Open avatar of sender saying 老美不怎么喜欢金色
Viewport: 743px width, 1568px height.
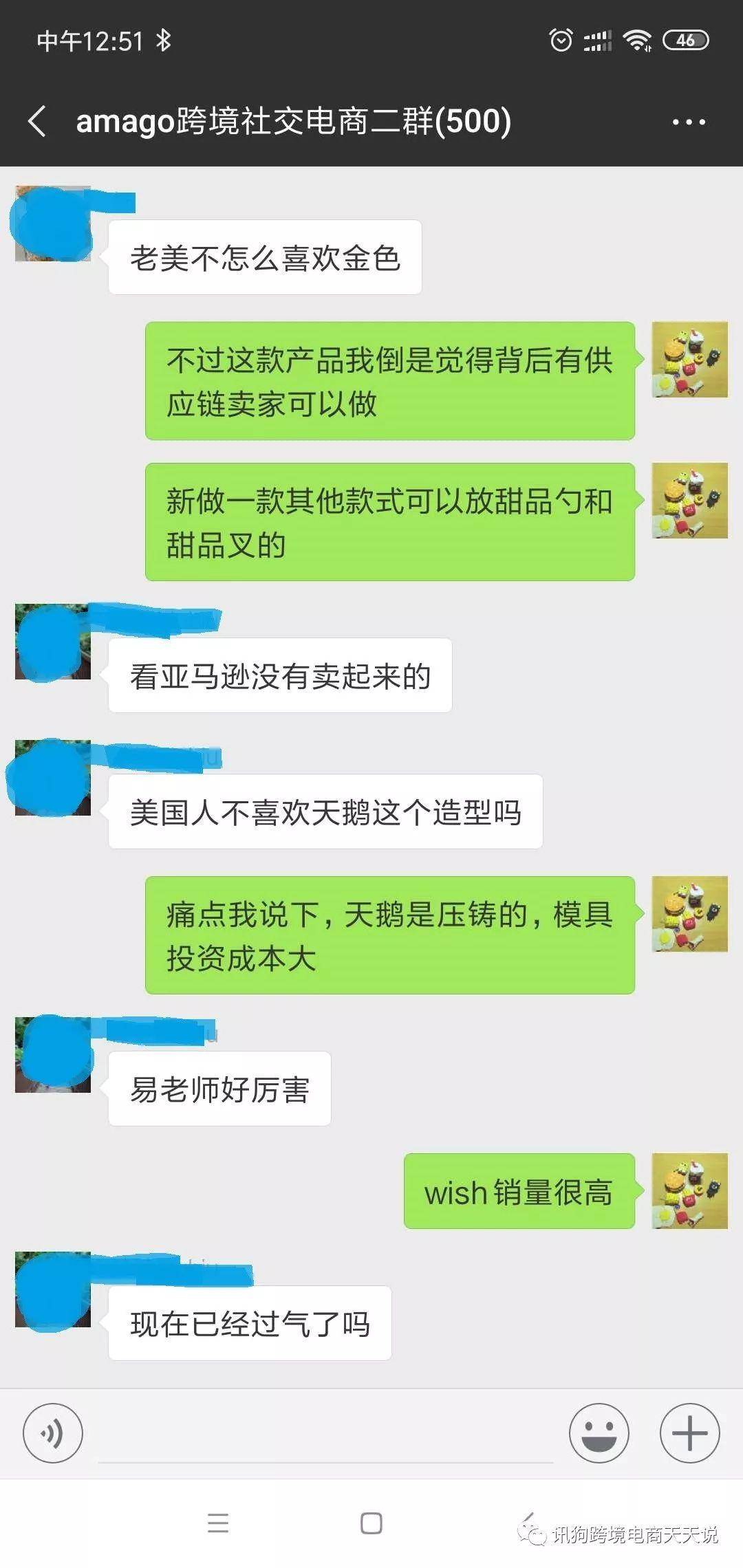tap(53, 224)
